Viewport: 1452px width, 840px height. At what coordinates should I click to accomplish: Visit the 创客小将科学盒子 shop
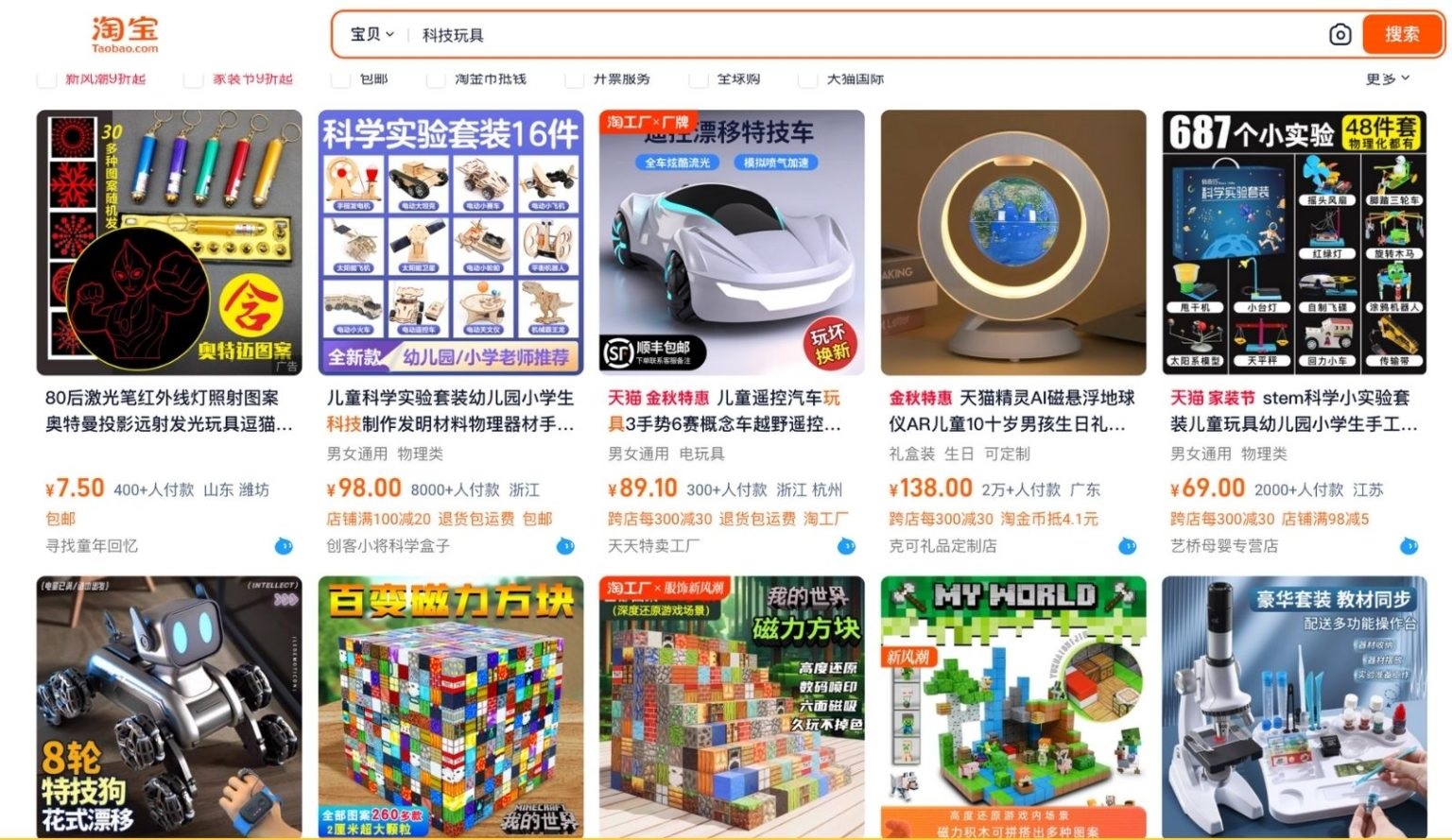coord(389,545)
